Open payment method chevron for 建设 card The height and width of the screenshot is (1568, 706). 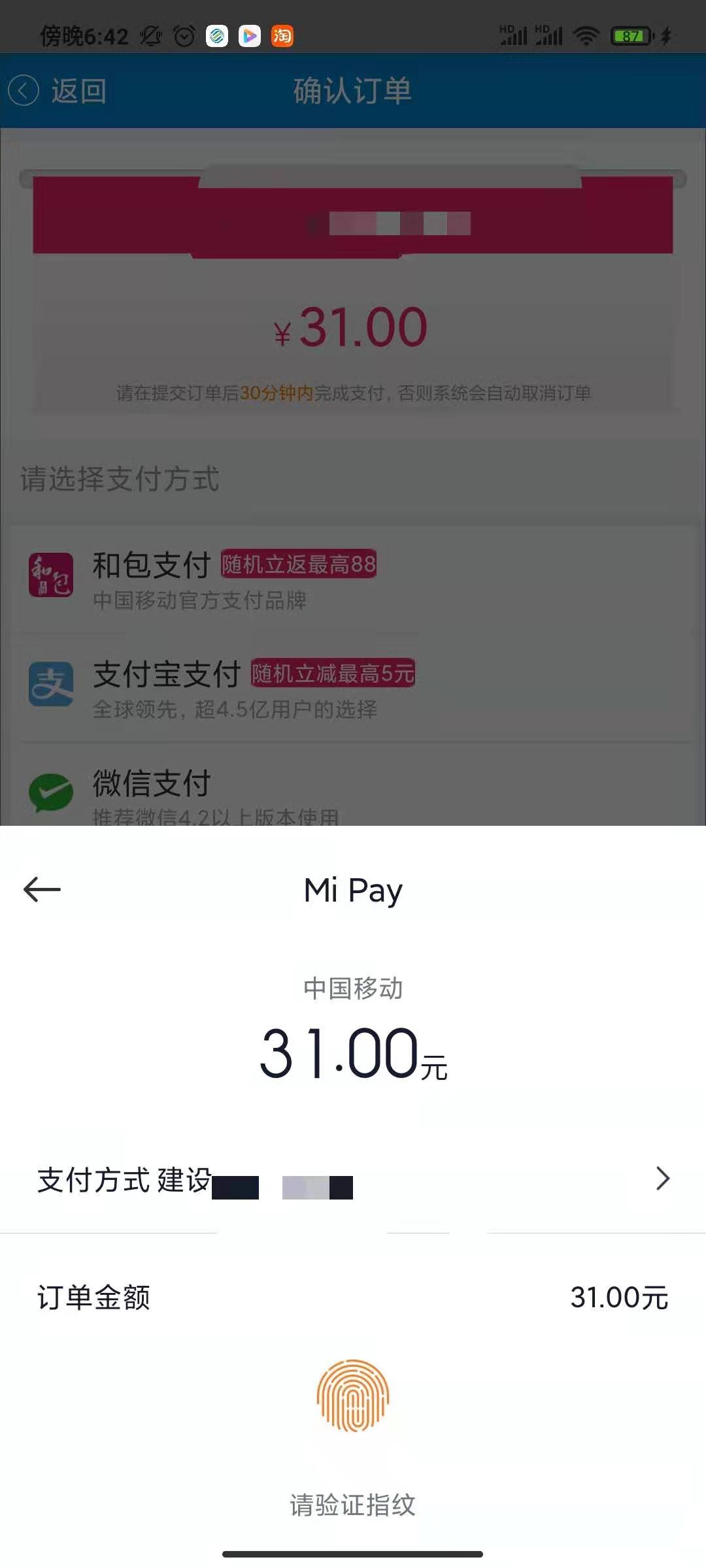pos(663,1180)
